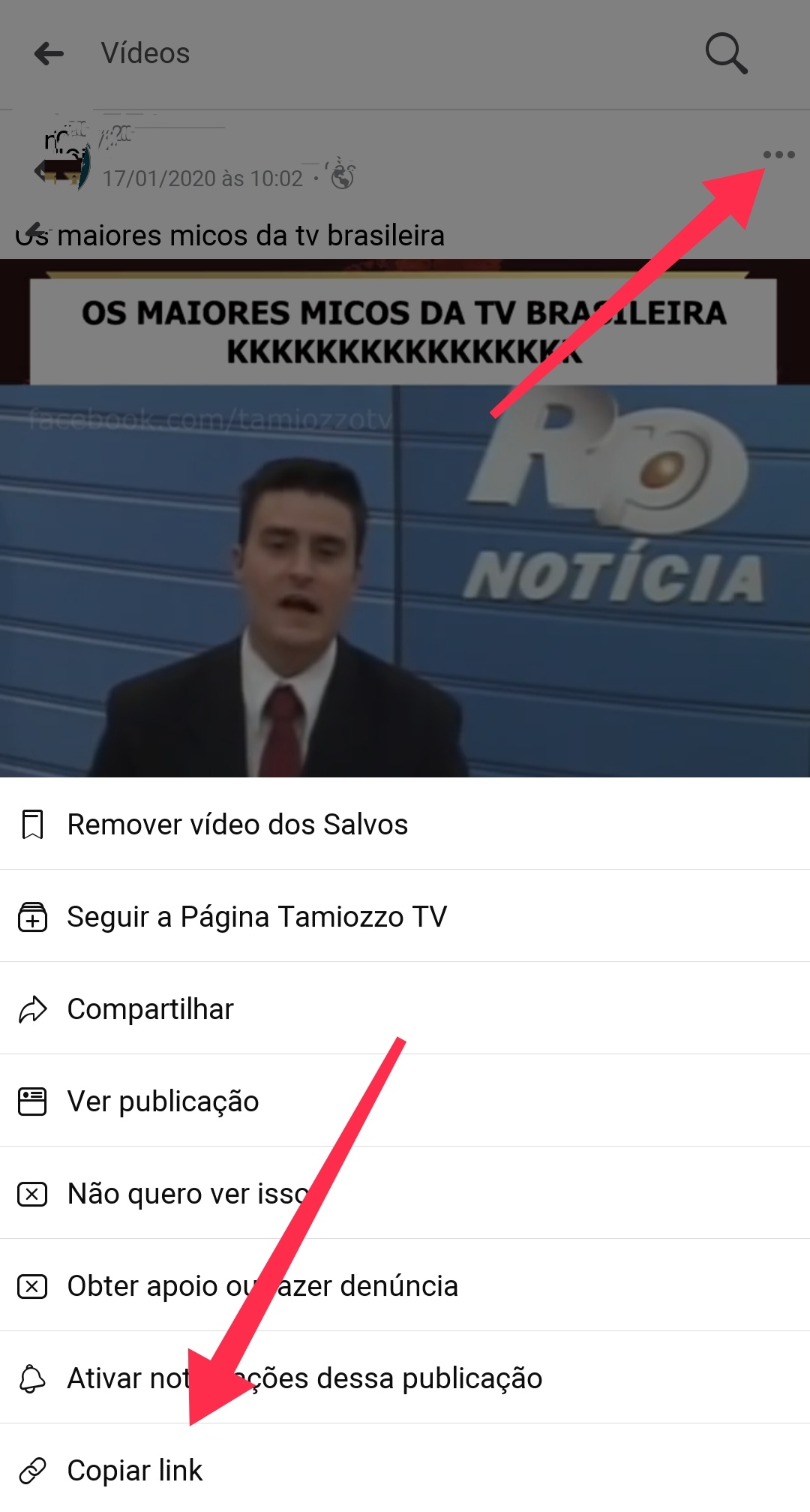Follow the Tamiozzo TV page
The height and width of the screenshot is (1512, 810).
click(x=256, y=917)
